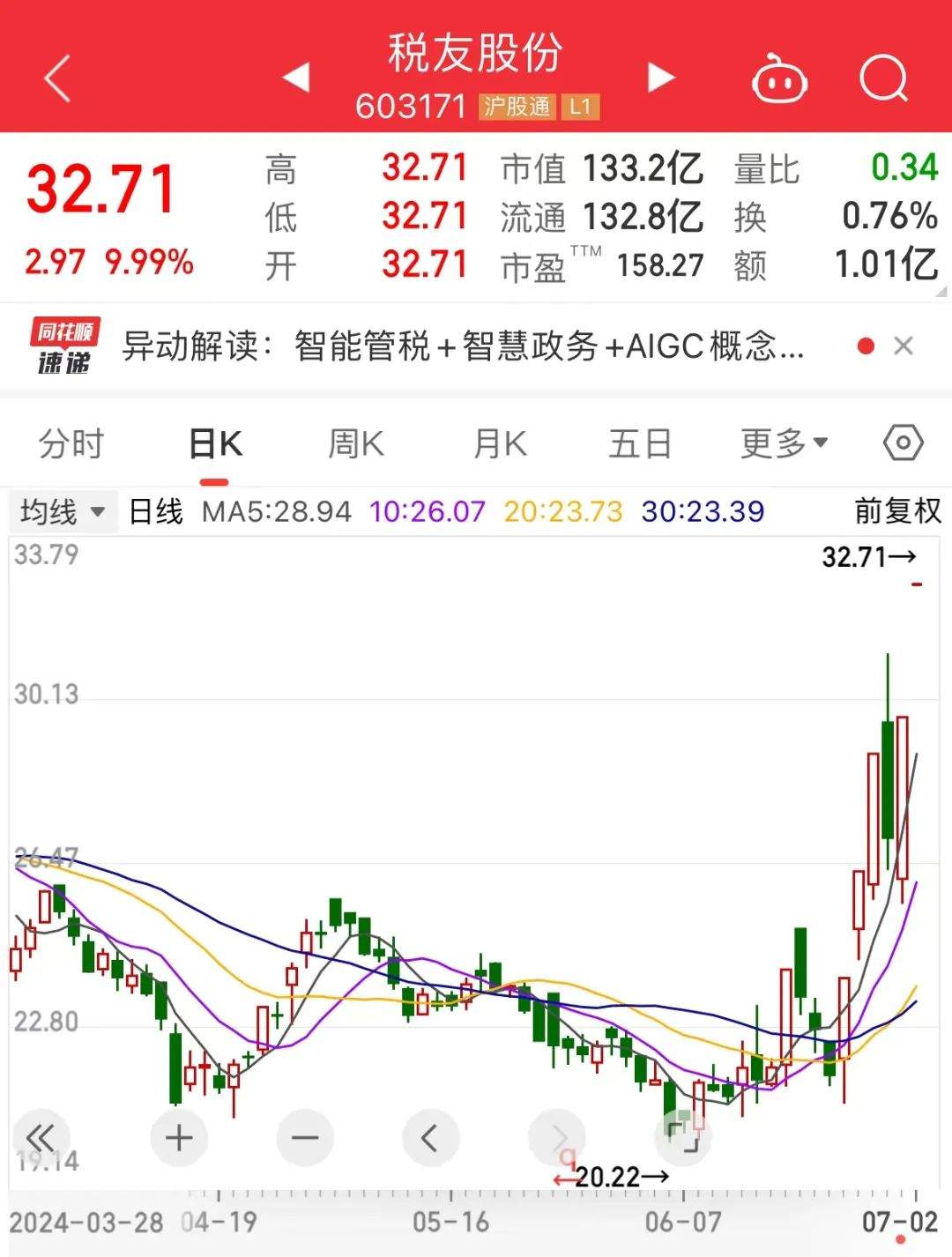
Task: Show the 月K chart
Action: (x=500, y=443)
